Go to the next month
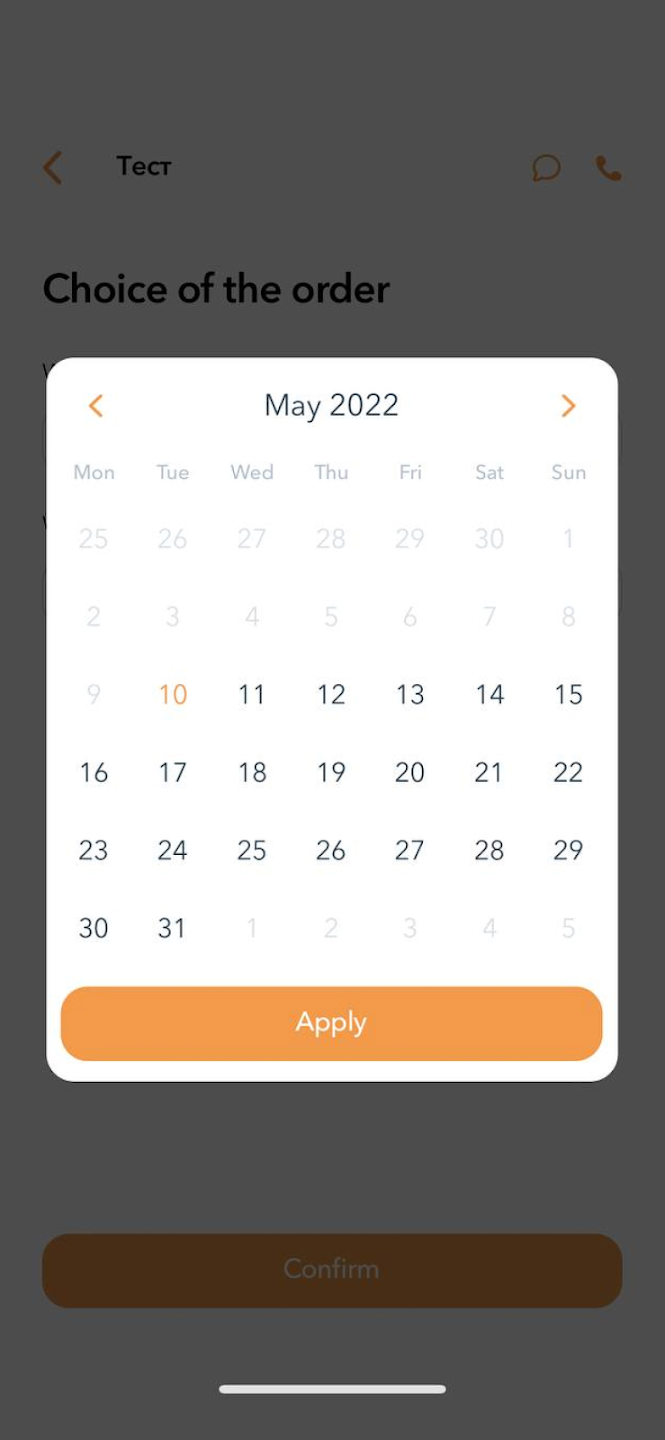 click(568, 405)
